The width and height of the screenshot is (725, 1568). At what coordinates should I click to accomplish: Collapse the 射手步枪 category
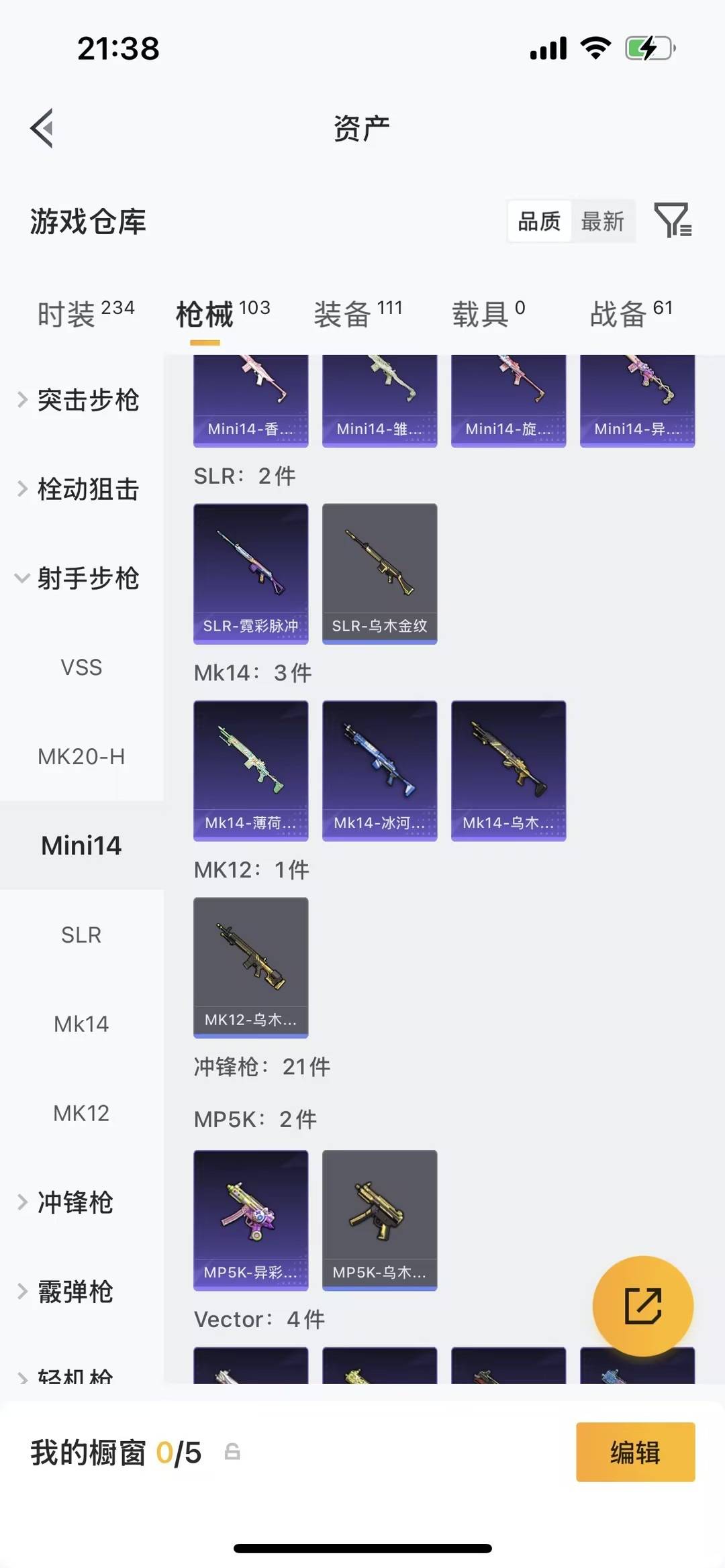(x=87, y=579)
